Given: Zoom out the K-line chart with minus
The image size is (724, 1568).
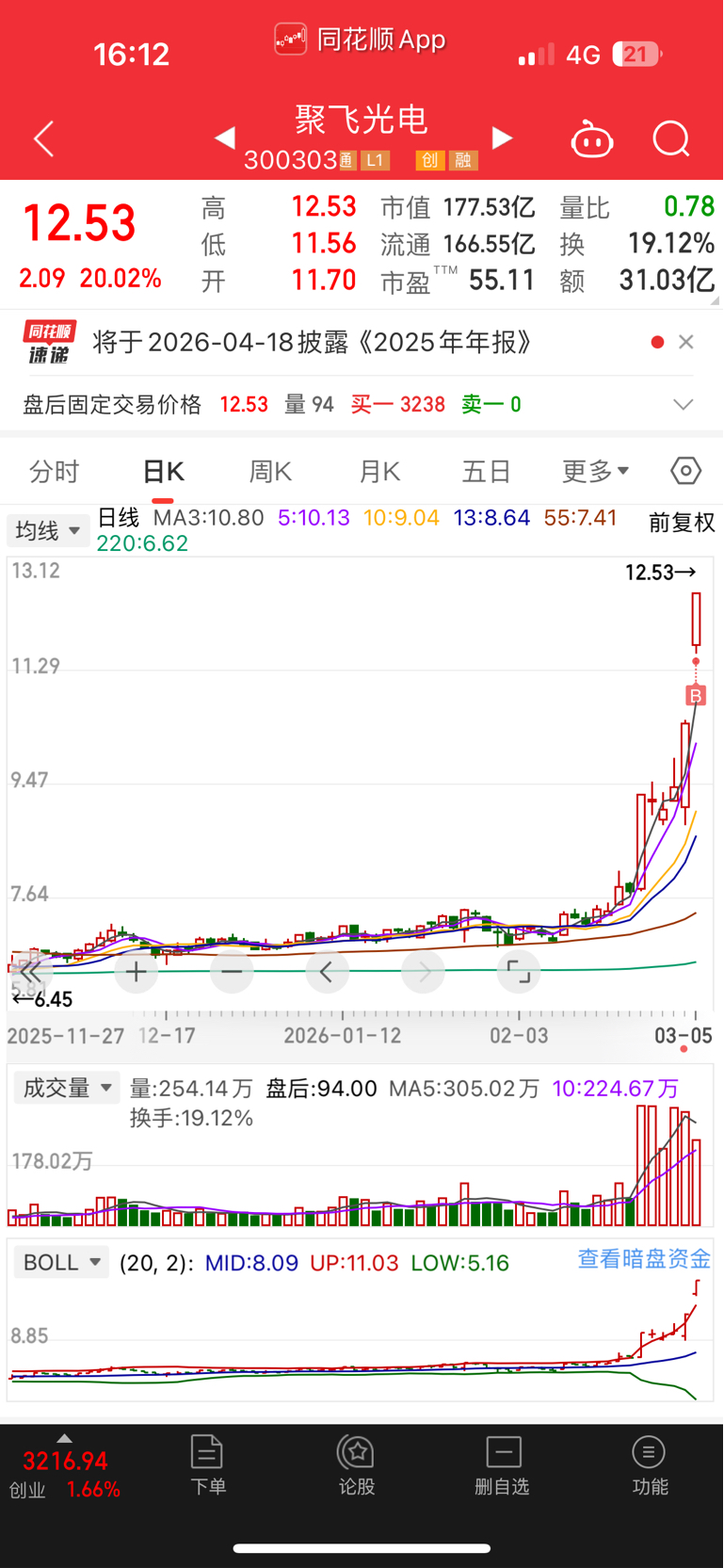Looking at the screenshot, I should (232, 972).
